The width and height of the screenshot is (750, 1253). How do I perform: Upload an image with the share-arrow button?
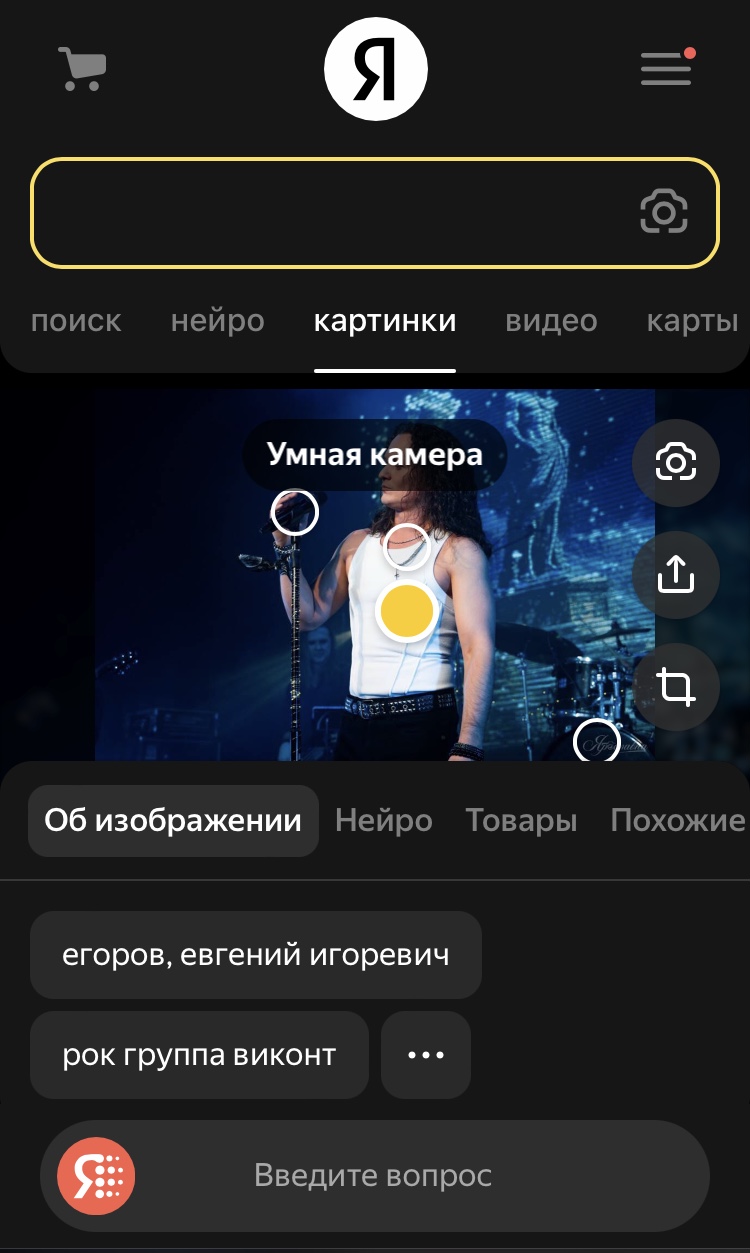pos(676,575)
